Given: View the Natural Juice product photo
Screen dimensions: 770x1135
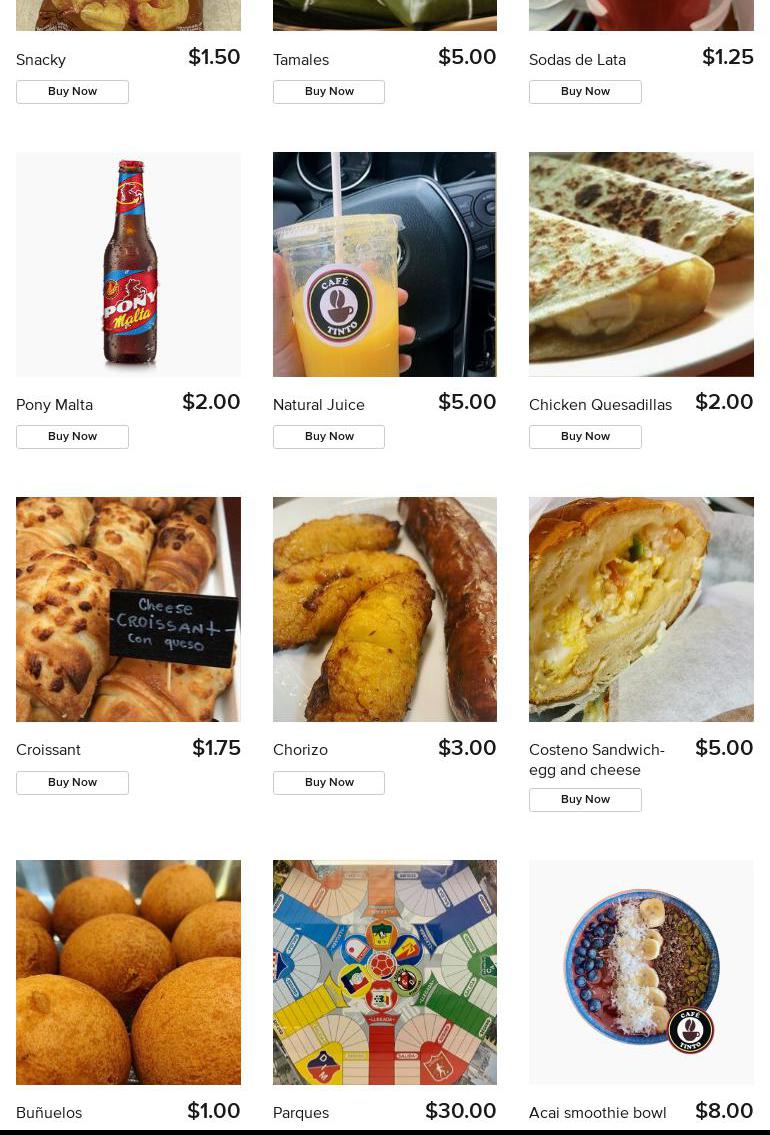Looking at the screenshot, I should click(385, 264).
